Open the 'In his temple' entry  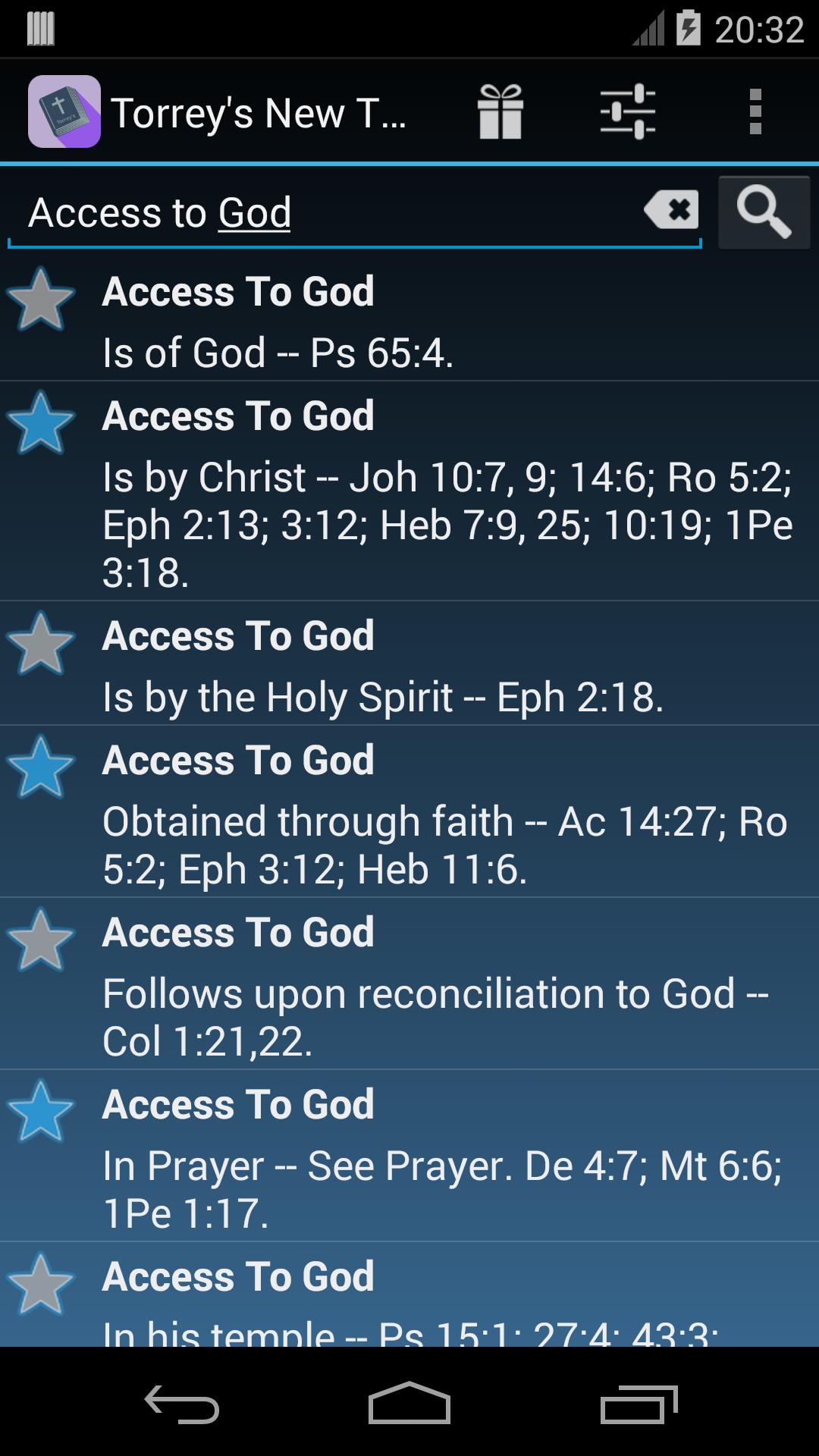379,1289
